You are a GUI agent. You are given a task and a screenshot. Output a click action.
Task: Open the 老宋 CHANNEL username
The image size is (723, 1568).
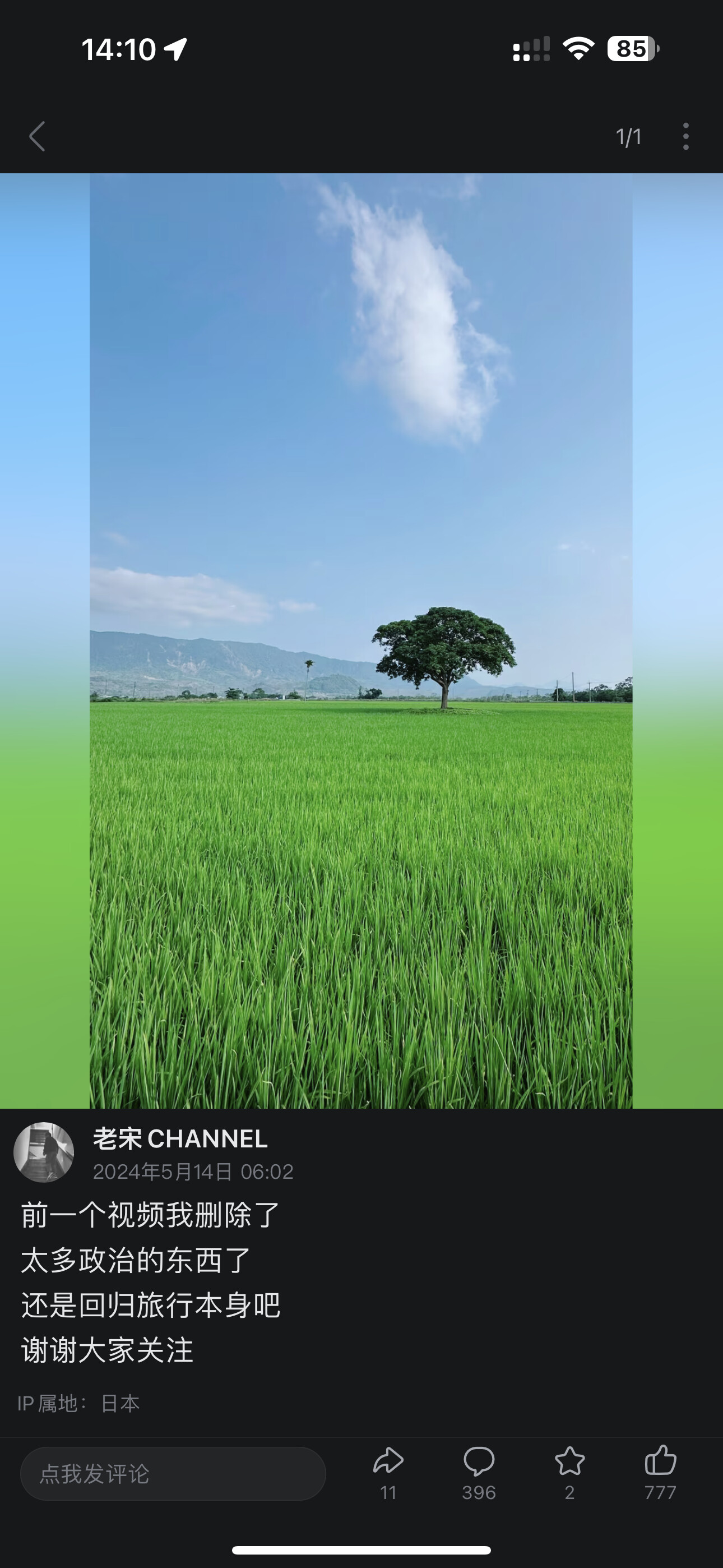(x=180, y=1138)
